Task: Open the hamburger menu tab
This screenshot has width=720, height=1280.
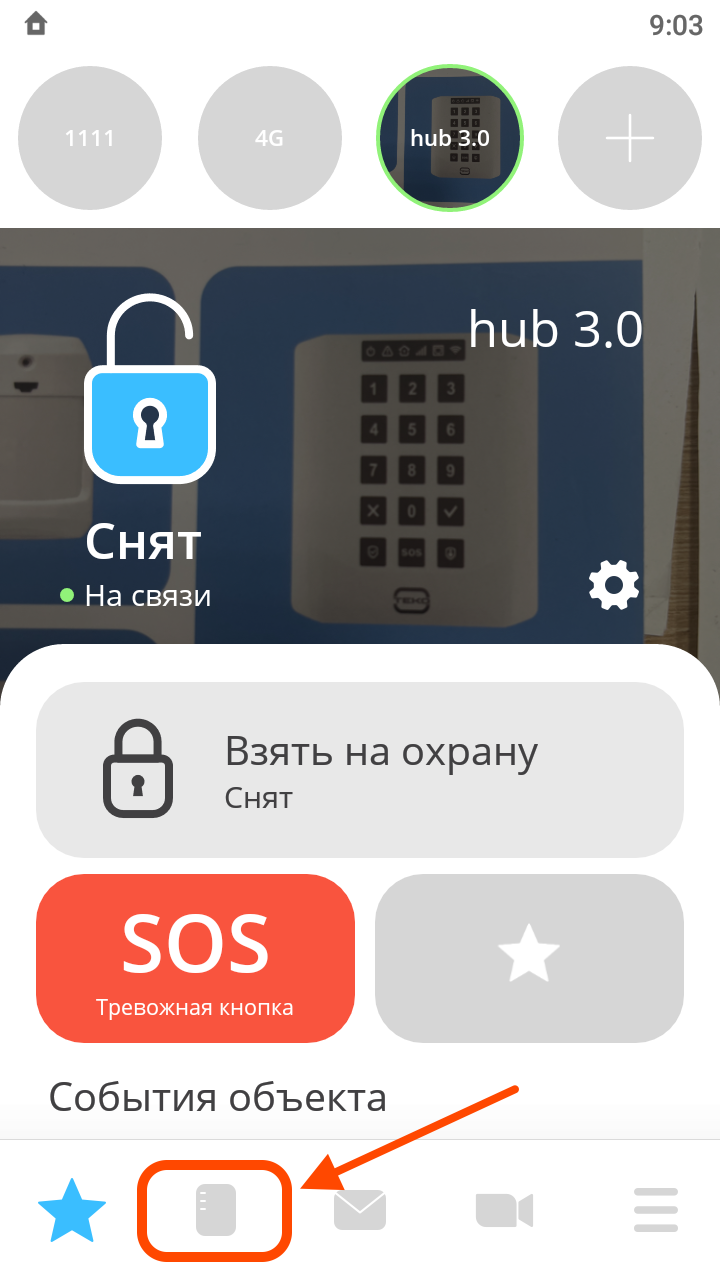Action: tap(656, 1210)
